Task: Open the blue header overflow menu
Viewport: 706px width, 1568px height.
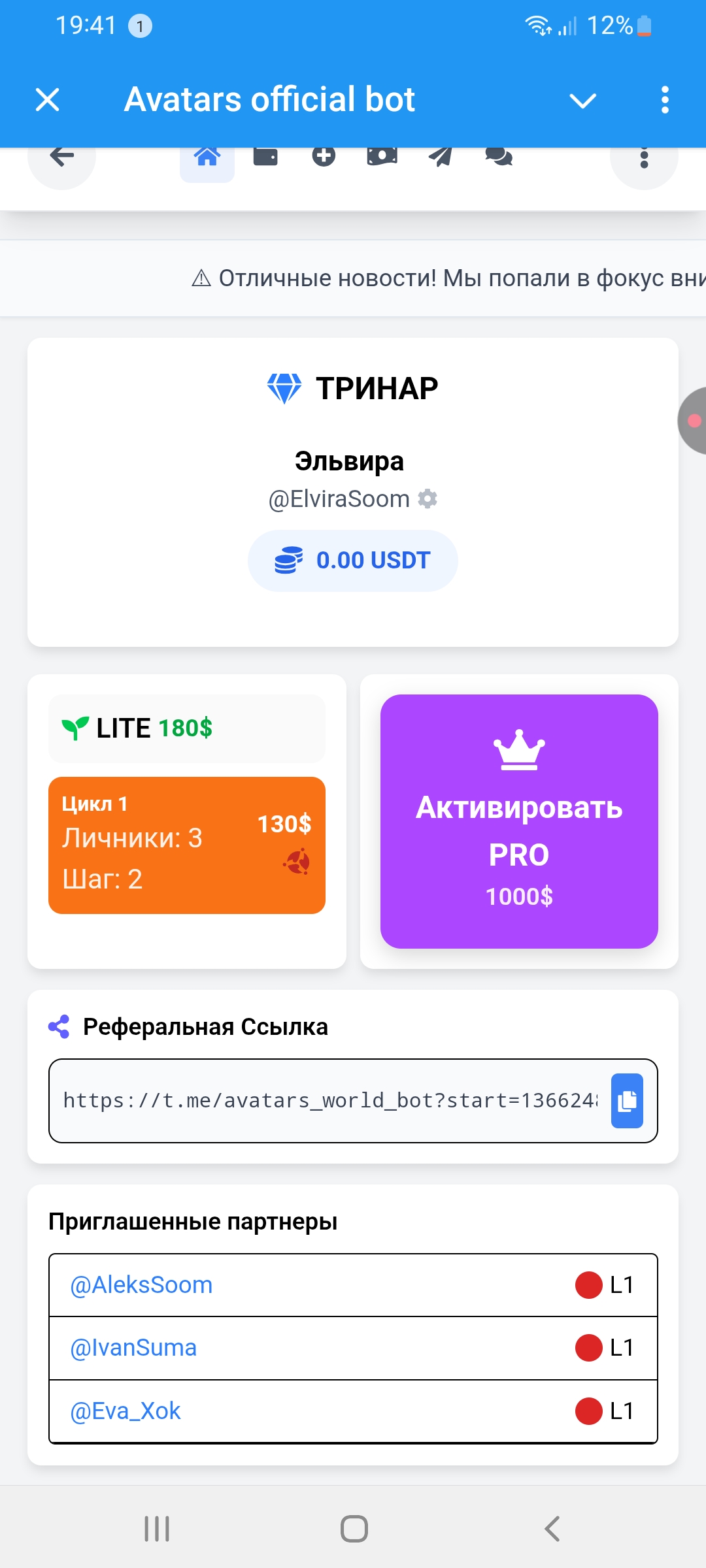Action: click(x=665, y=100)
